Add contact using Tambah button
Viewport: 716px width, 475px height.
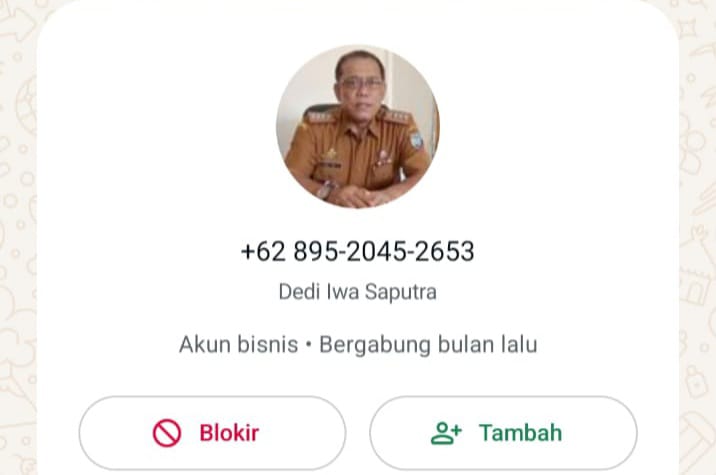click(503, 433)
